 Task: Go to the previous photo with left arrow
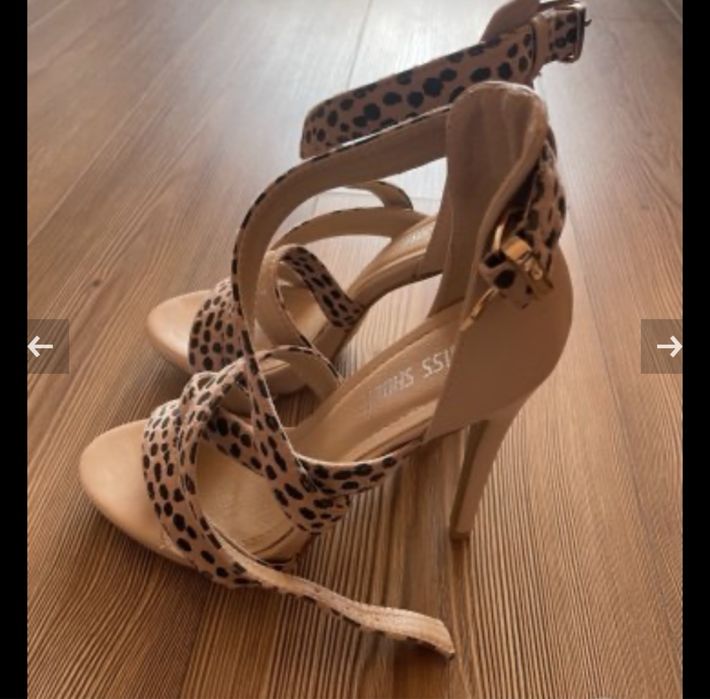(x=43, y=346)
